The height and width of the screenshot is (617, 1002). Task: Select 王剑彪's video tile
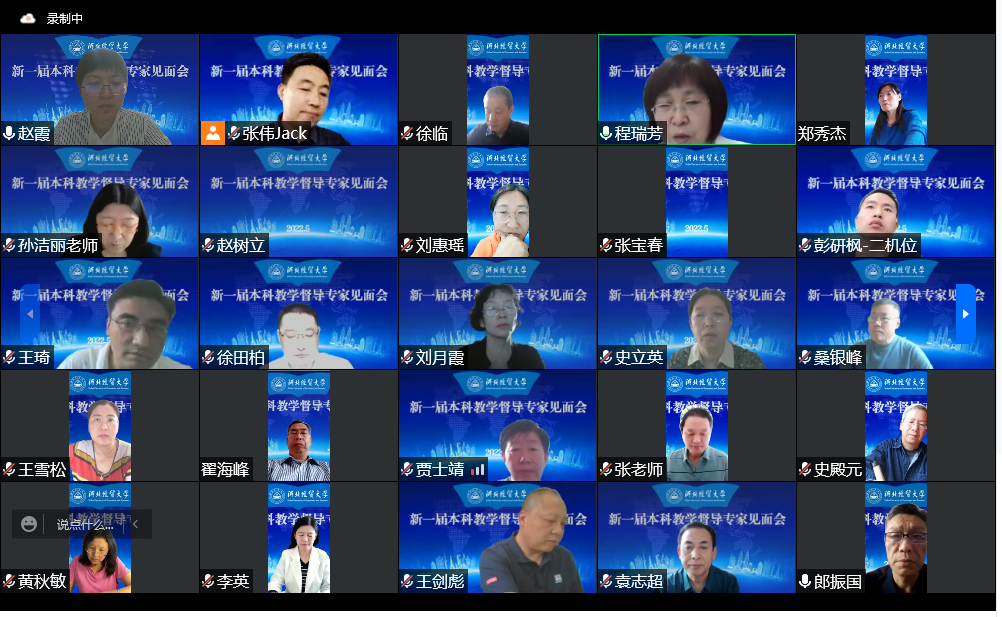click(497, 538)
